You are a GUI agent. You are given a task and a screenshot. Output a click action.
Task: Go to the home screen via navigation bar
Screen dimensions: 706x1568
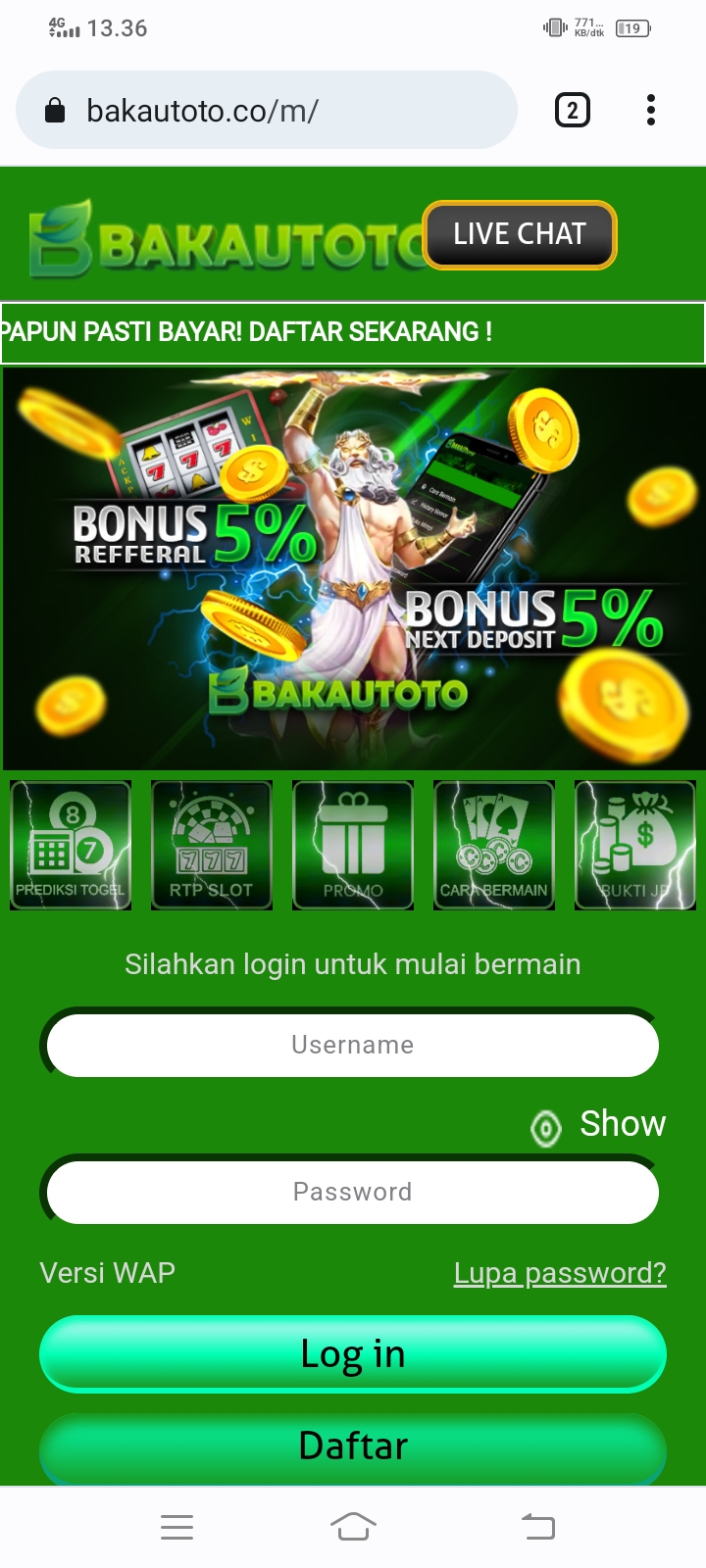click(353, 1526)
